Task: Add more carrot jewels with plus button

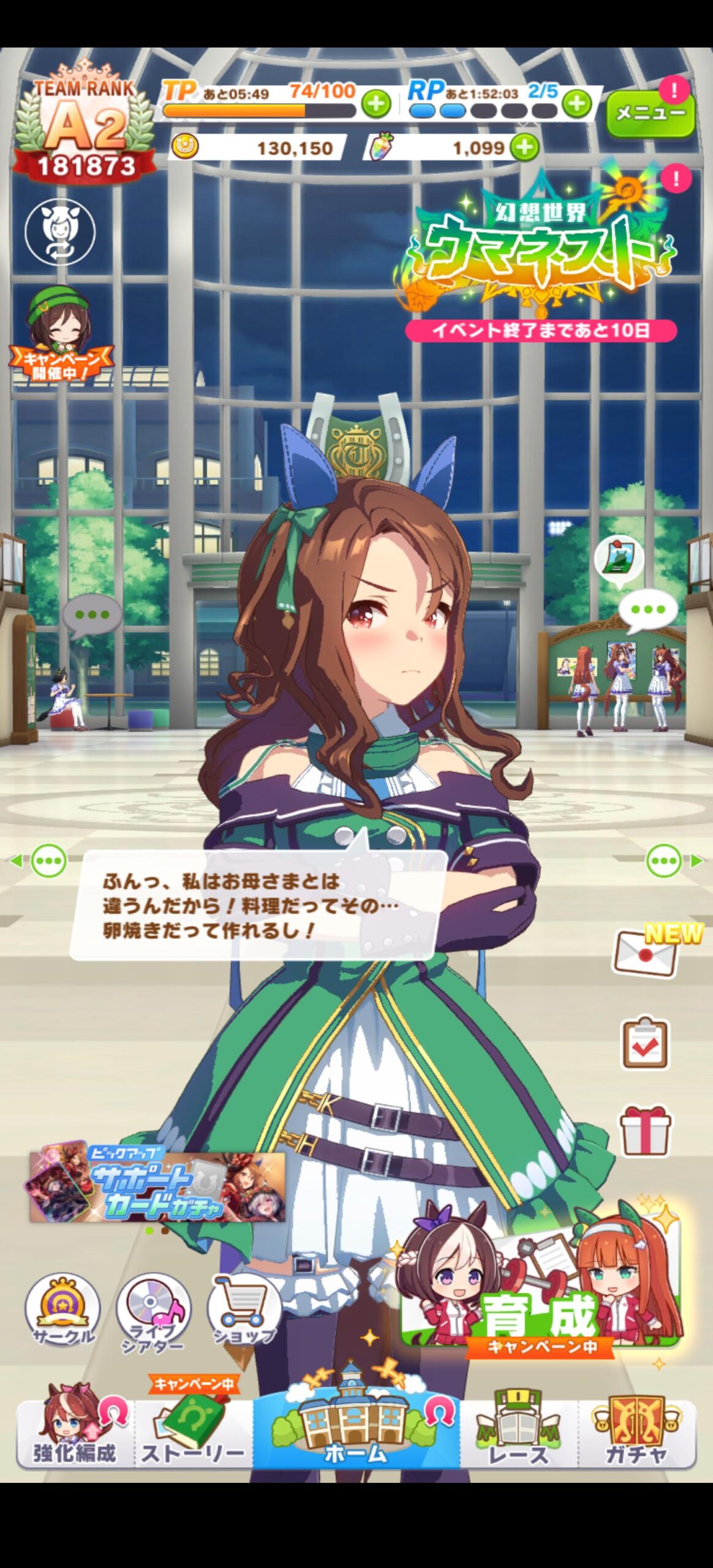Action: click(x=525, y=148)
